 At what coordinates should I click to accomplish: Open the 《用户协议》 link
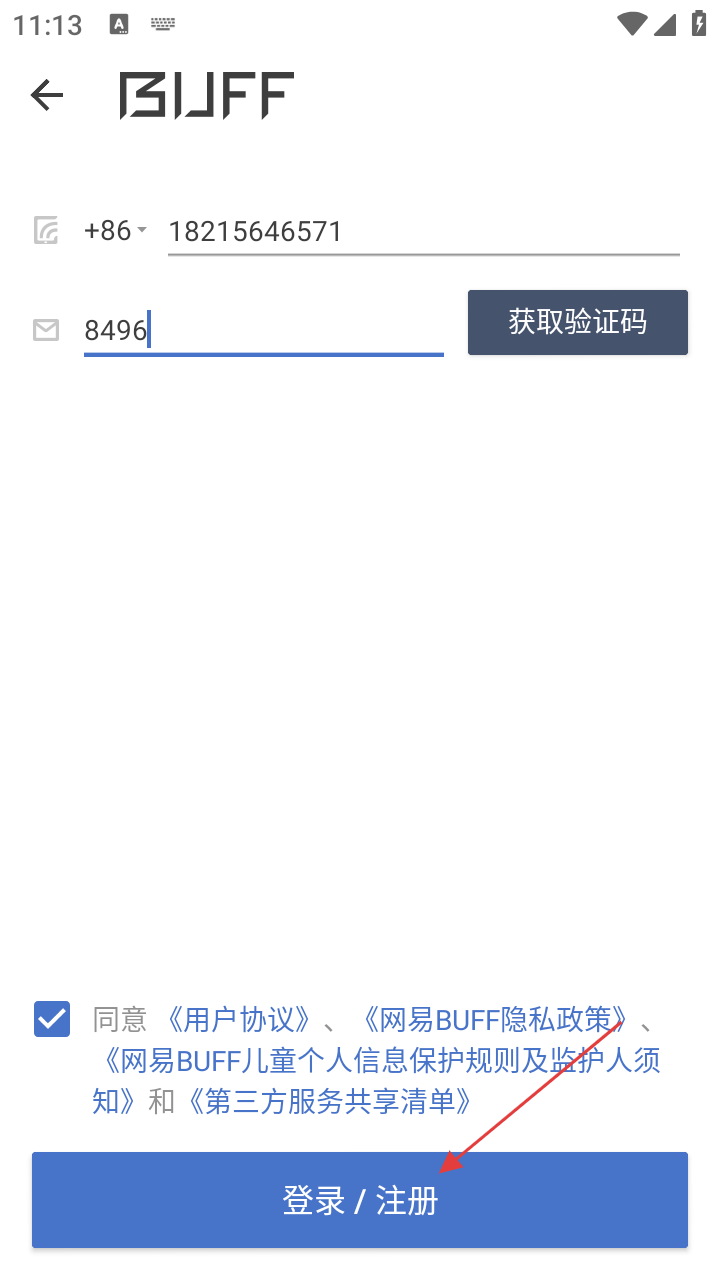tap(240, 1020)
